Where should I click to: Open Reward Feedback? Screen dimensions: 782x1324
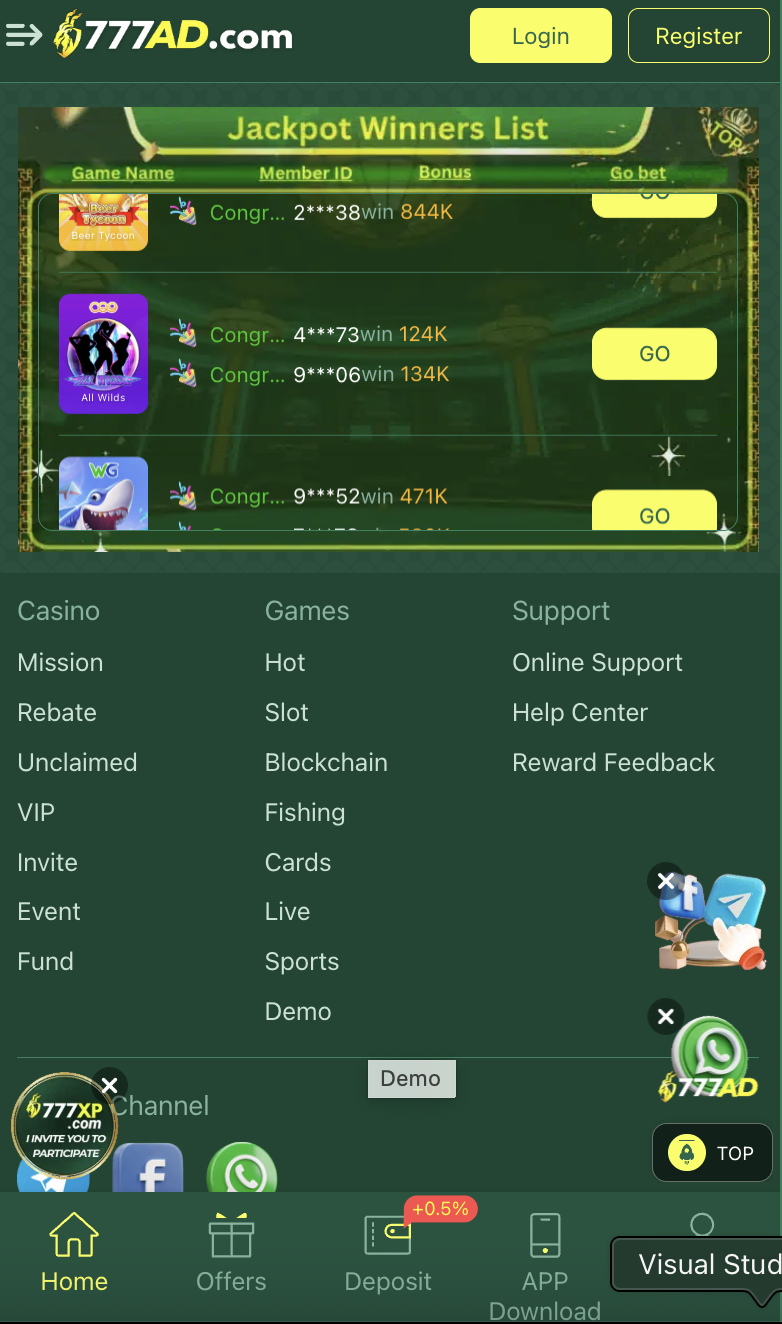pyautogui.click(x=613, y=763)
